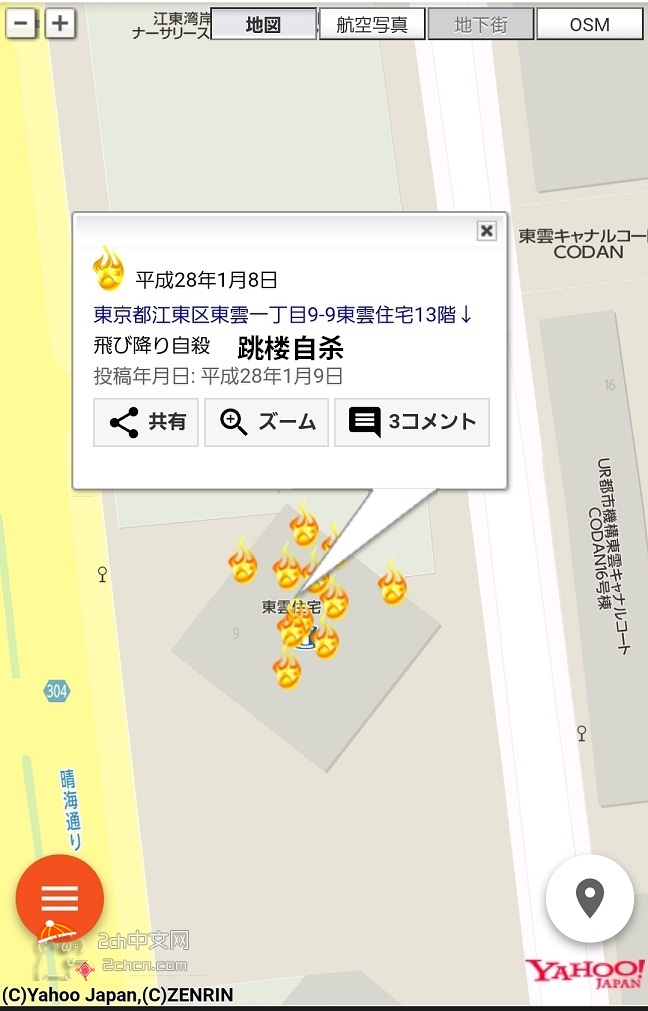Share this entry via 共有
Viewport: 648px width, 1011px height.
pyautogui.click(x=146, y=422)
